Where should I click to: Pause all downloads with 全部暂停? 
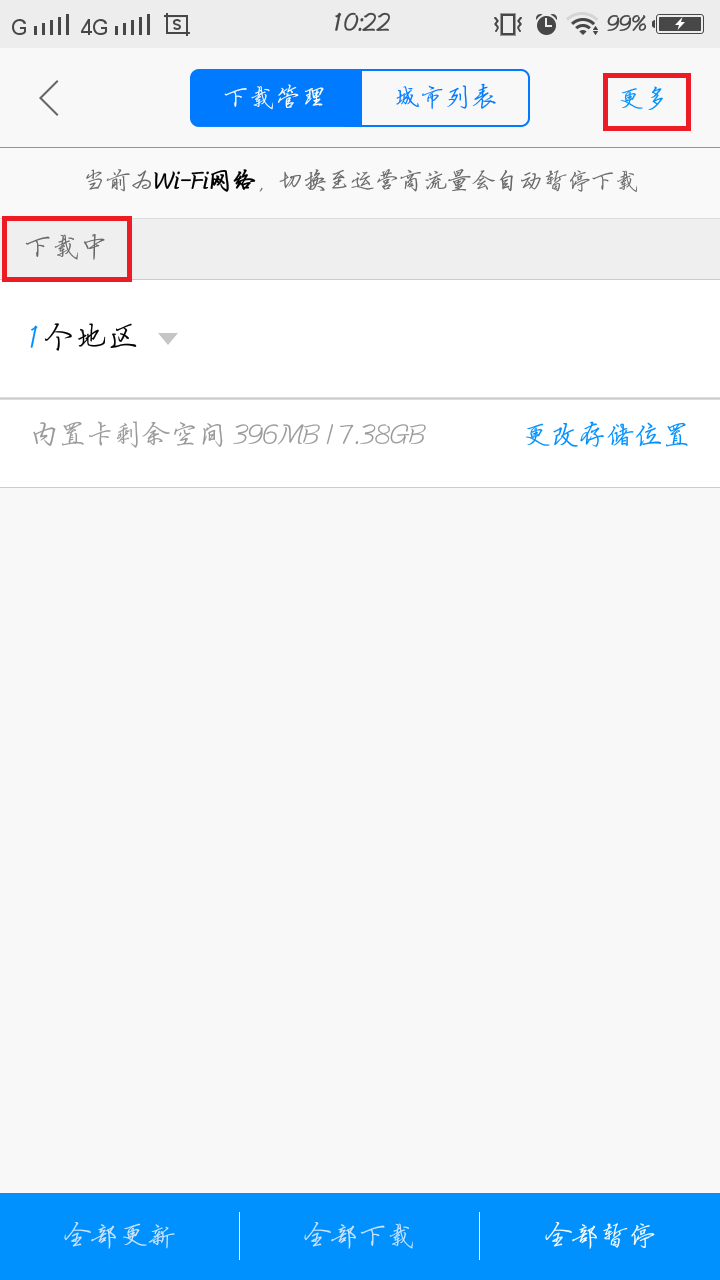coord(600,1236)
